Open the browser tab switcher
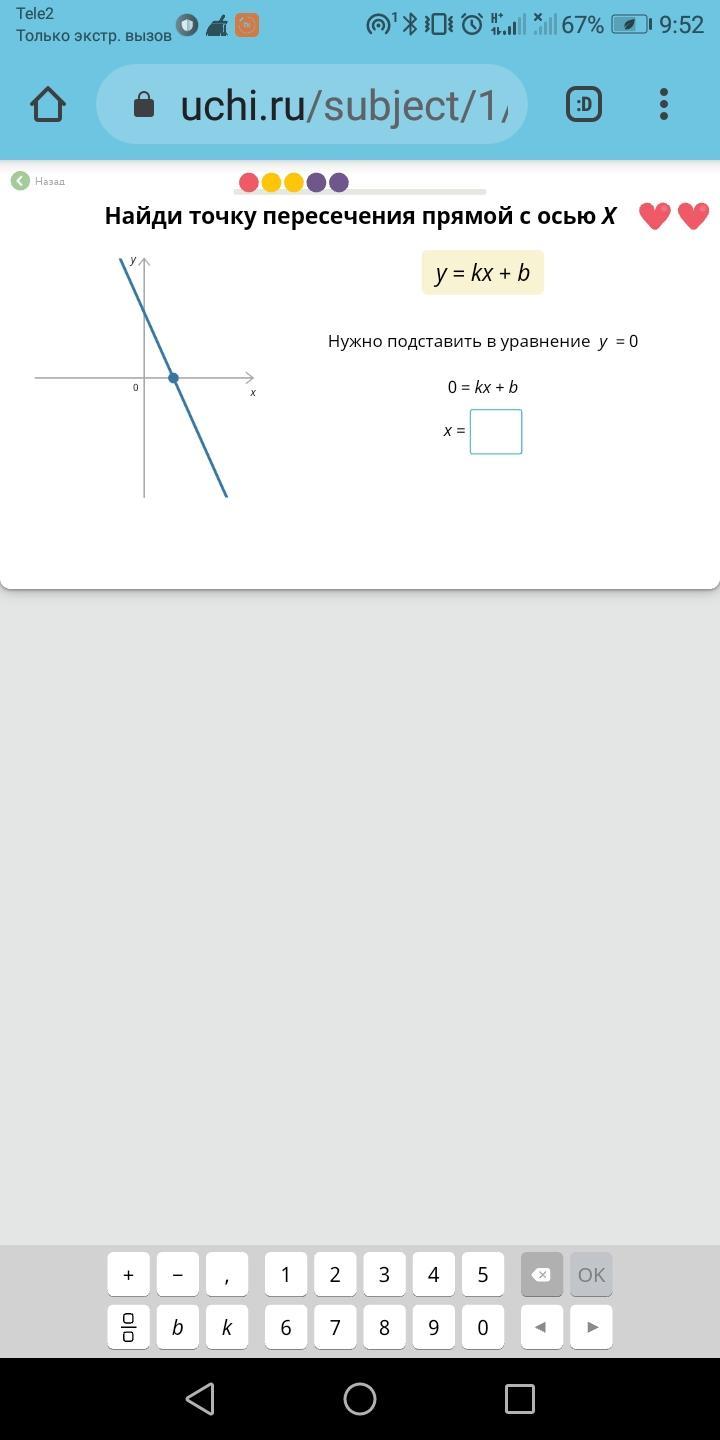This screenshot has height=1440, width=720. point(584,104)
